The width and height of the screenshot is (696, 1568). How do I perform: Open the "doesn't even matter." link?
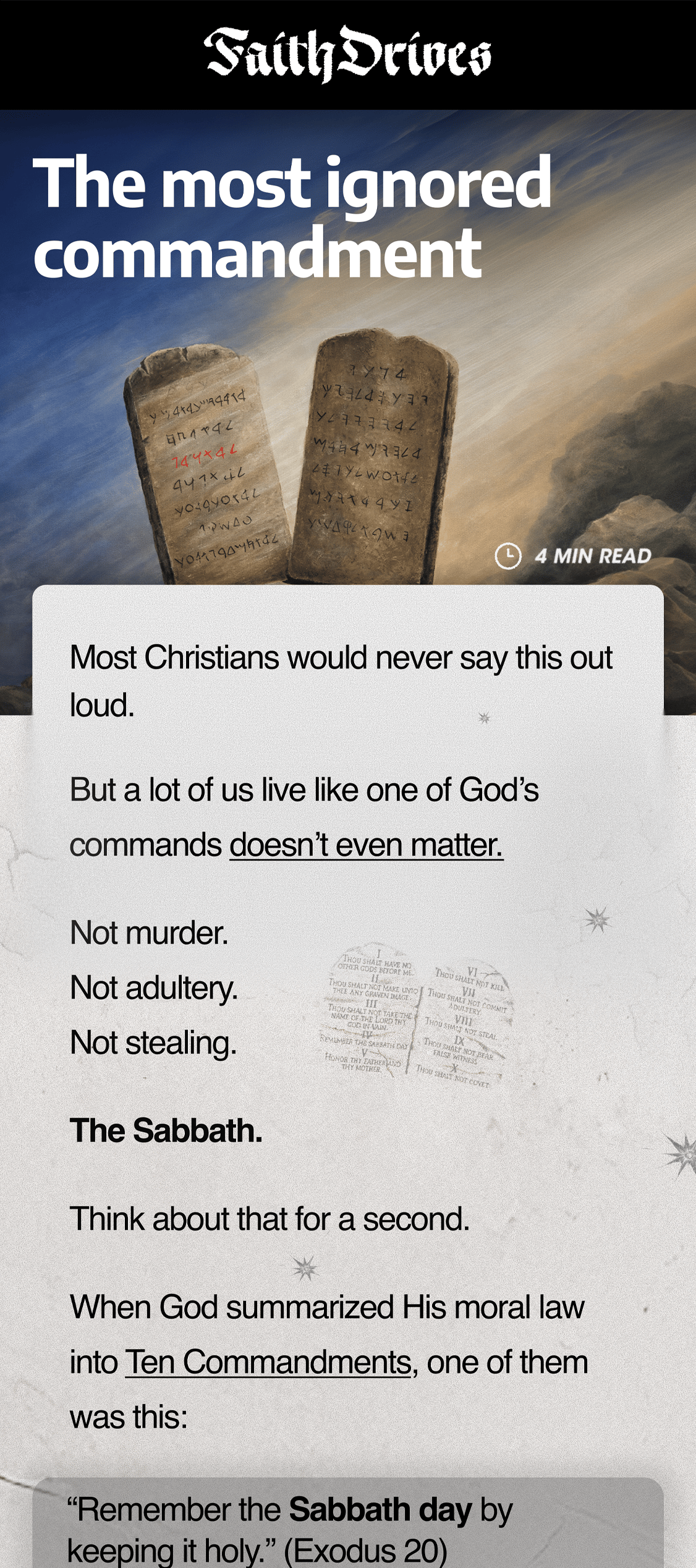point(366,845)
